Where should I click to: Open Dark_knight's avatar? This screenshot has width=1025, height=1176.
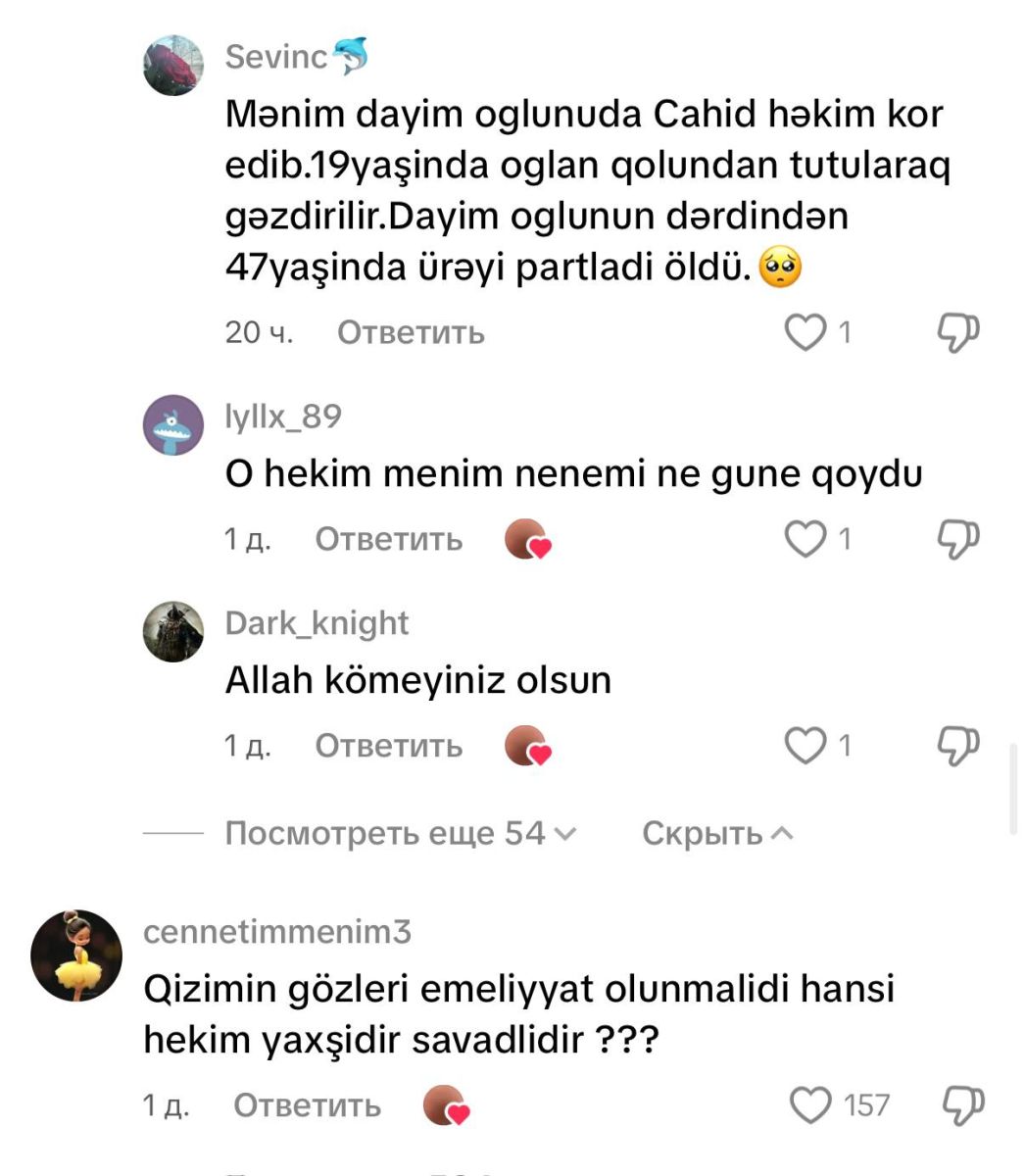pos(173,632)
